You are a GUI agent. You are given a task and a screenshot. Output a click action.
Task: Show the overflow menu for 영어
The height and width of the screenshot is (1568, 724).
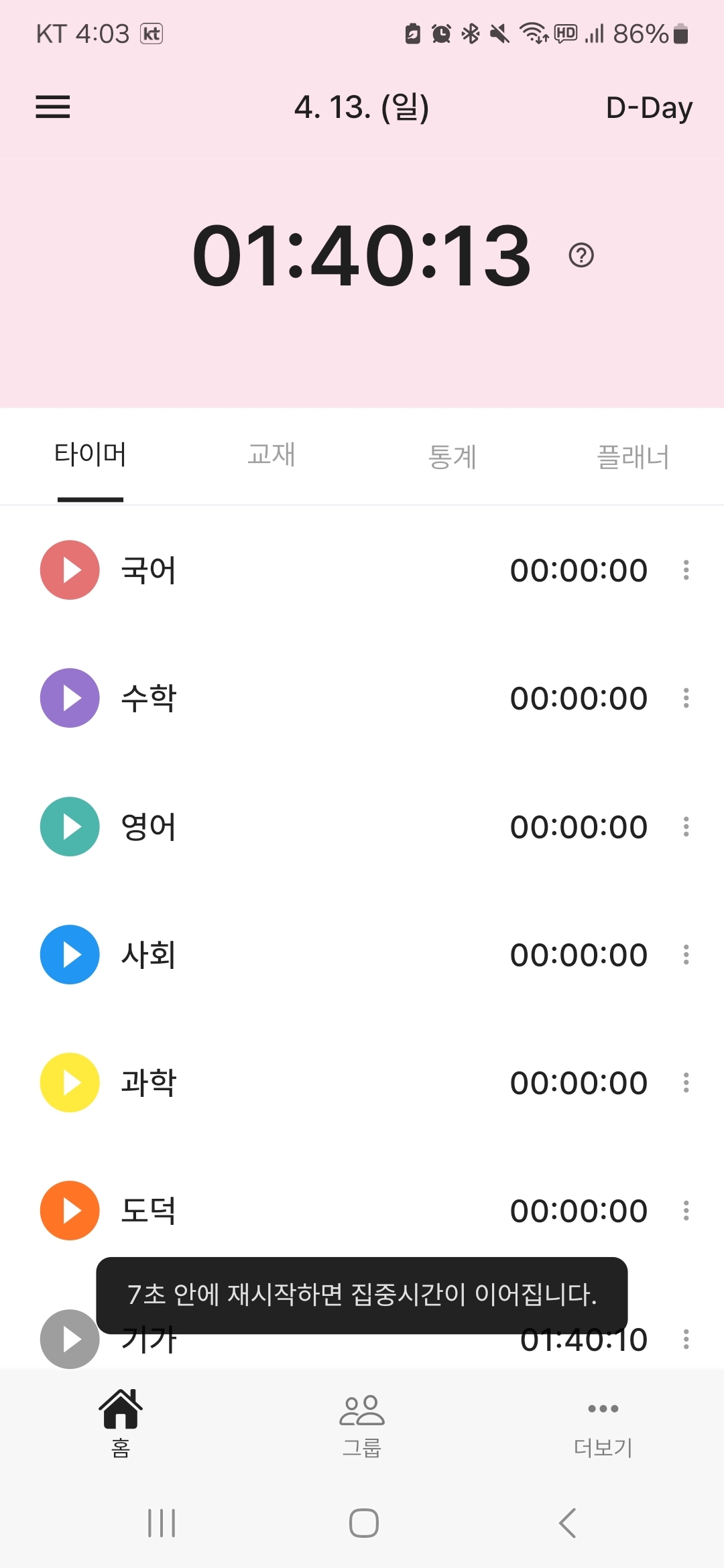(686, 826)
